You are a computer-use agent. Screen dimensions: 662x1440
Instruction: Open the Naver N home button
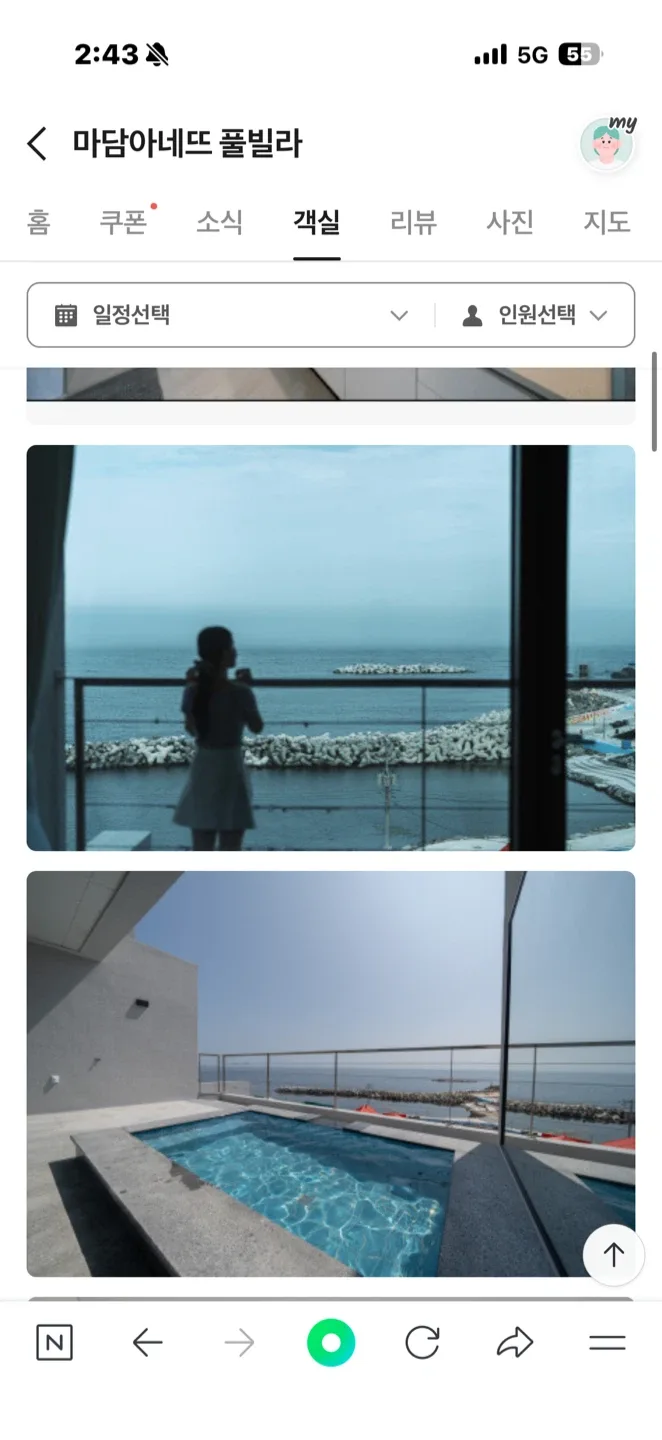54,1343
